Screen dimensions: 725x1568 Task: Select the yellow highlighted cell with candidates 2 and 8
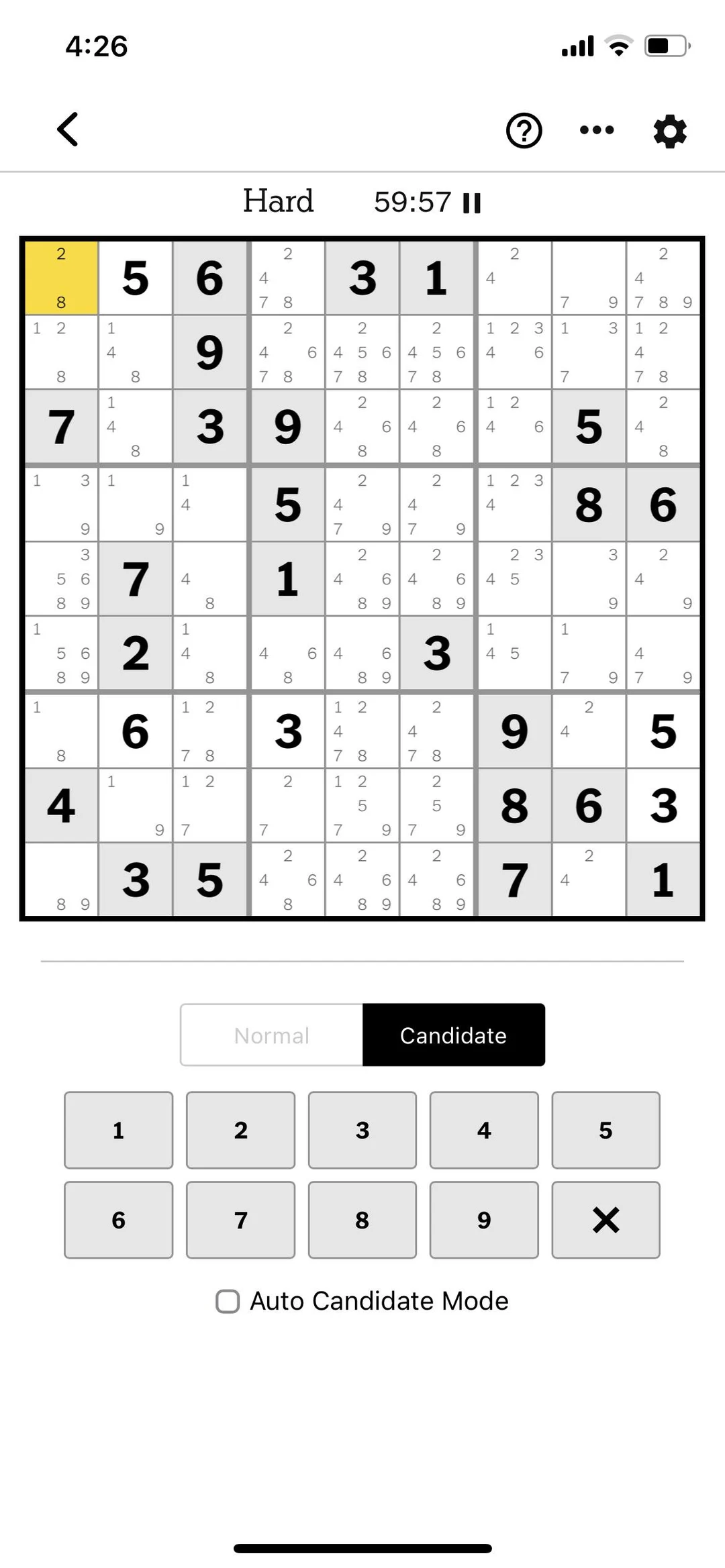(x=62, y=278)
